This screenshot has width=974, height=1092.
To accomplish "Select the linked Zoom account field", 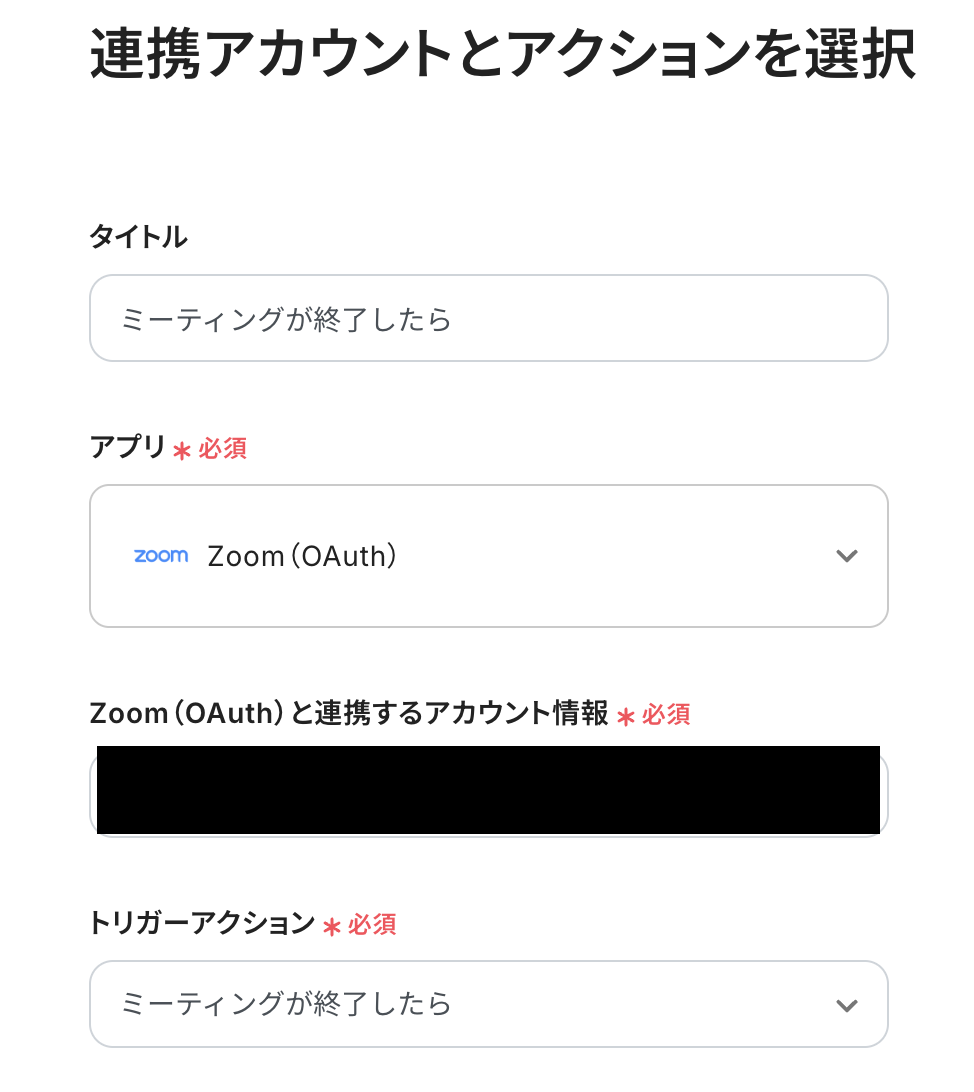I will coord(488,790).
